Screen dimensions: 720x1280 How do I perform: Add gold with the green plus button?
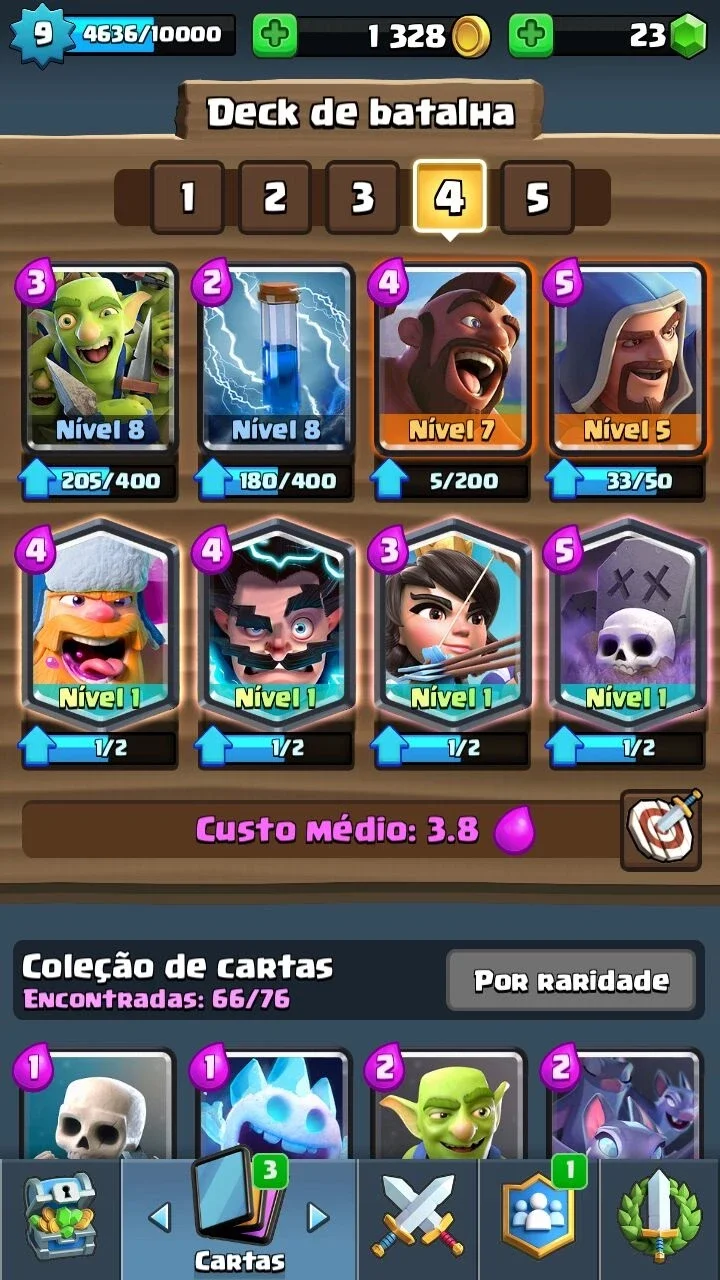pos(274,37)
